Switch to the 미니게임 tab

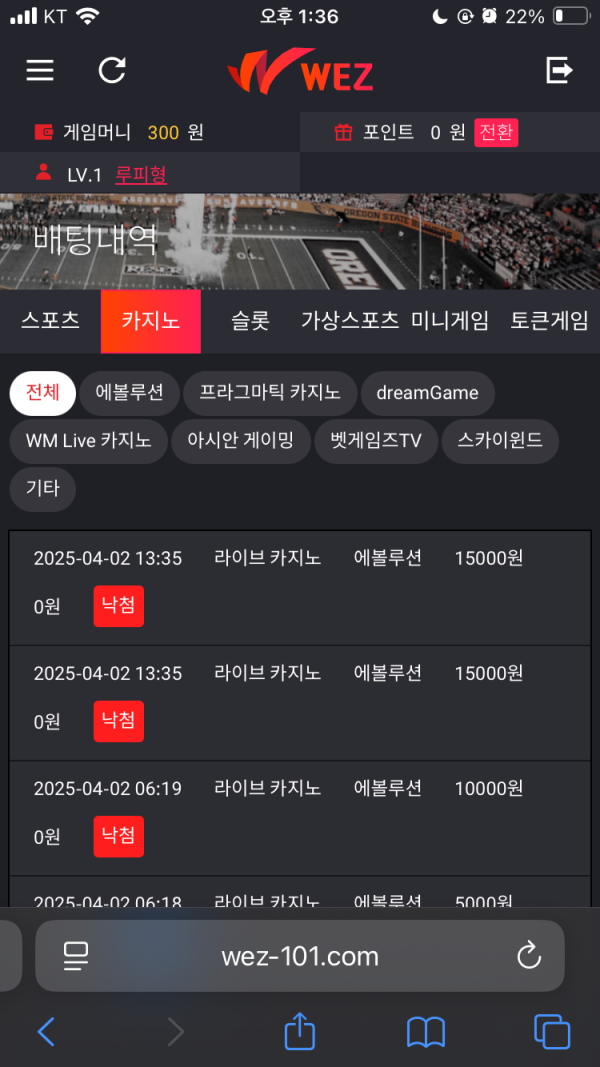(x=450, y=321)
